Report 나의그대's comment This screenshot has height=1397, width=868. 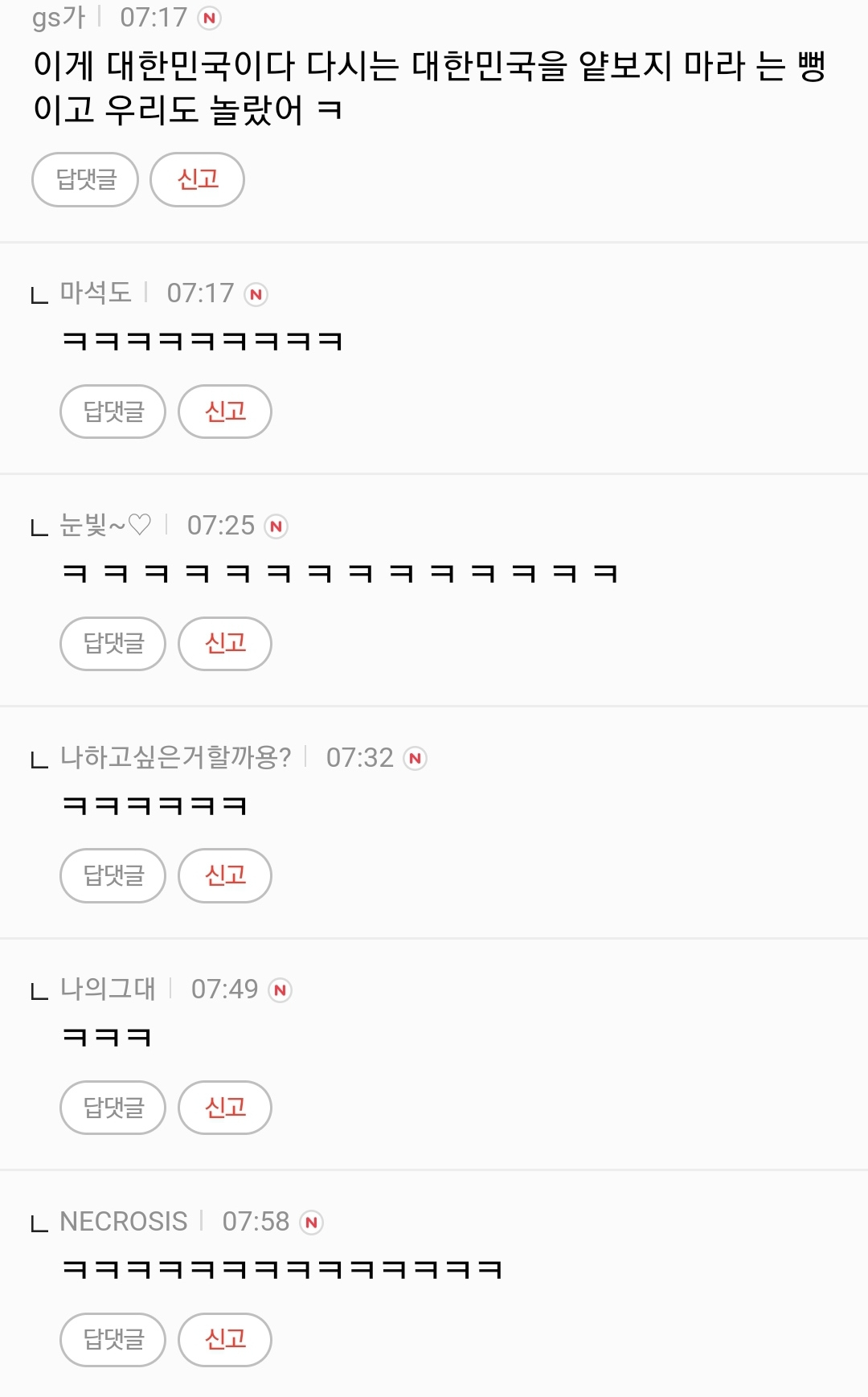click(x=225, y=1108)
